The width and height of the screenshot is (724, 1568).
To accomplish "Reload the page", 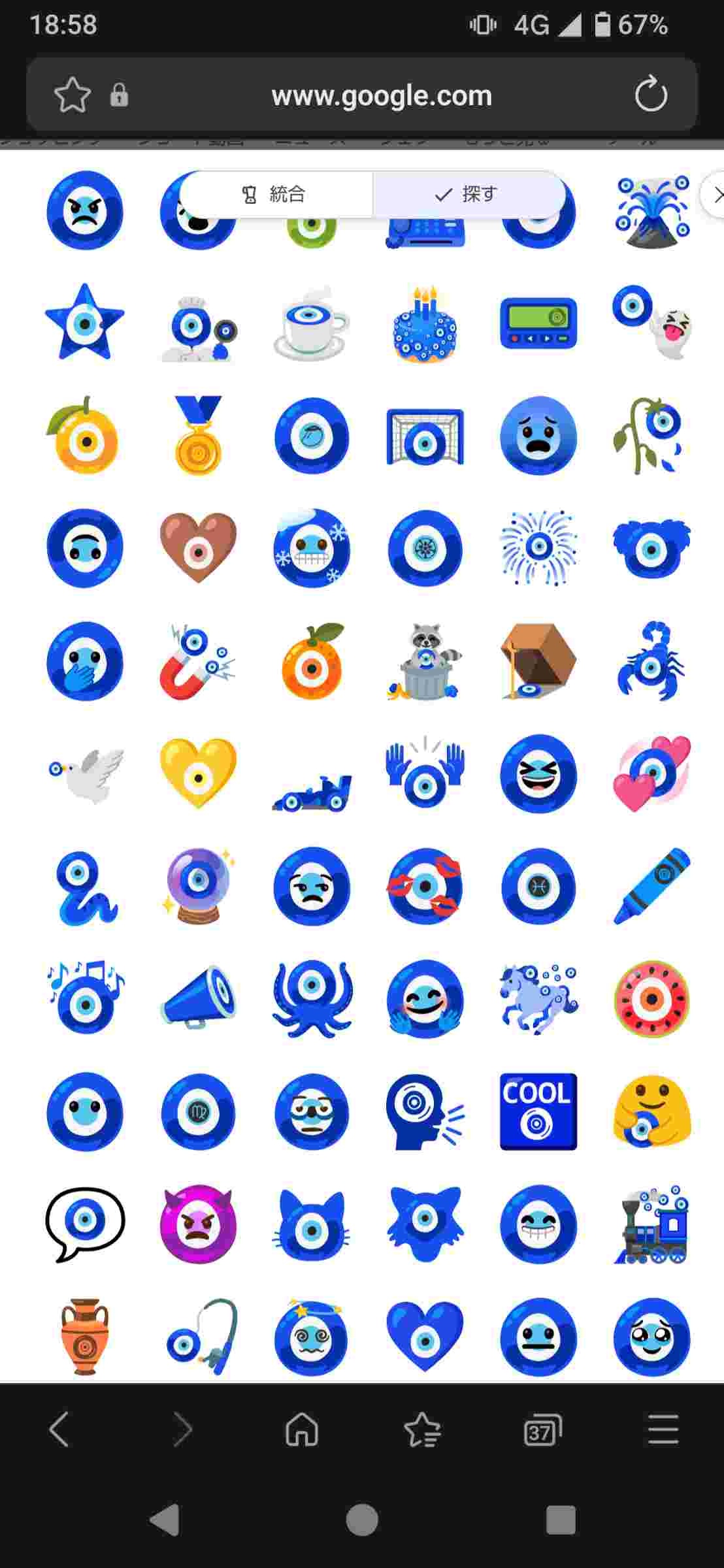I will click(651, 95).
